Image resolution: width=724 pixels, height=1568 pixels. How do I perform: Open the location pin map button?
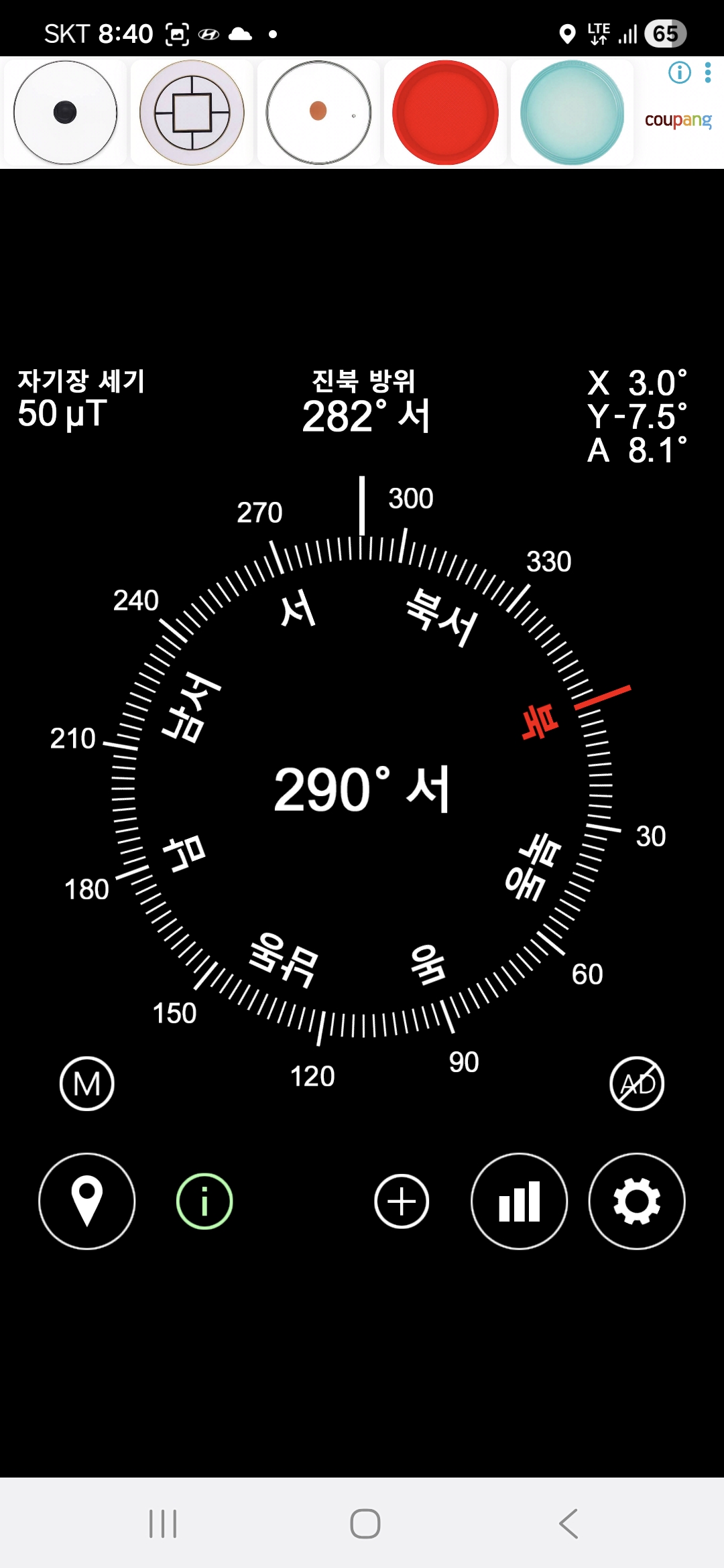86,1201
